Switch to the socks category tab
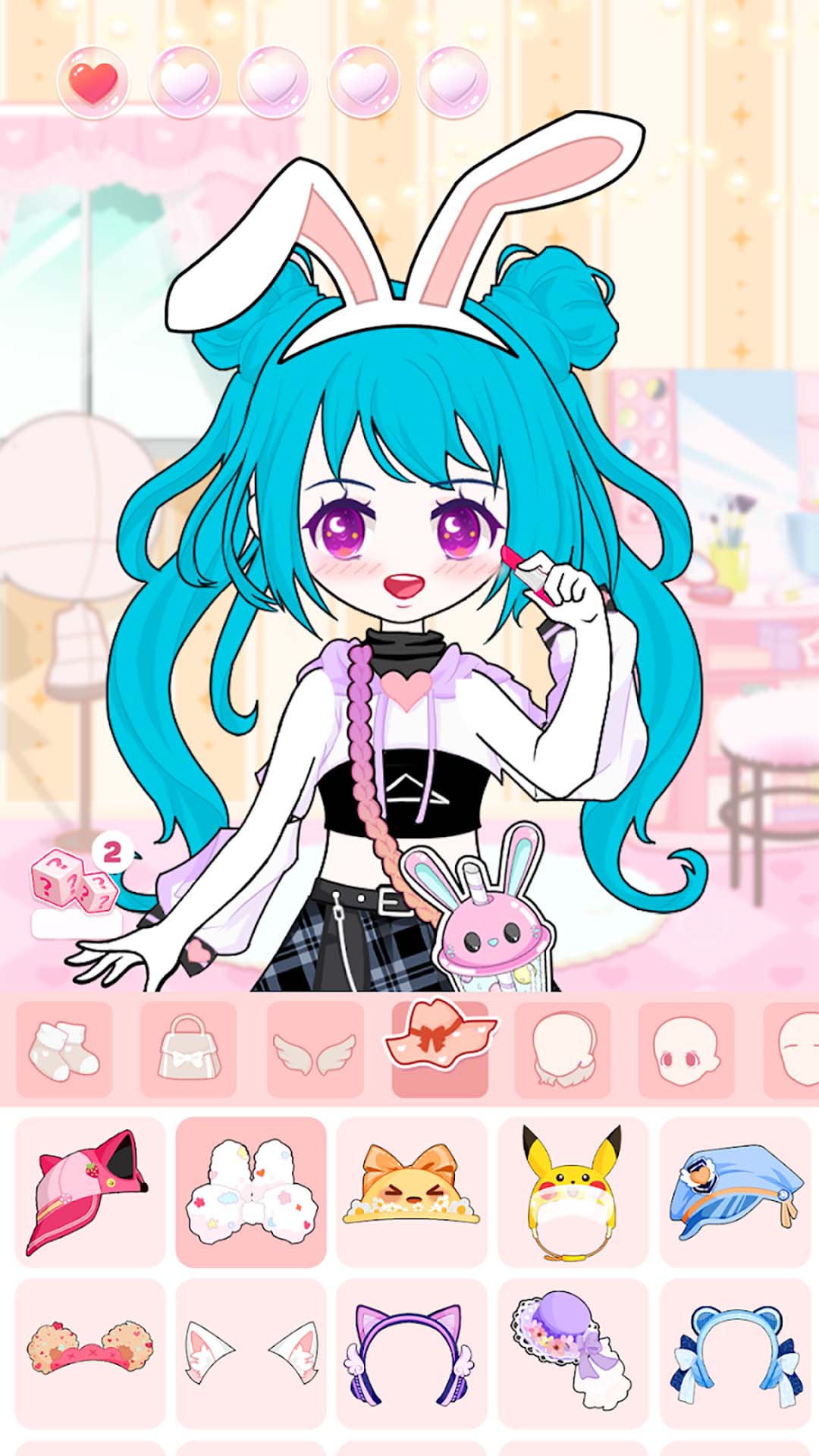The width and height of the screenshot is (819, 1456). click(x=64, y=1050)
